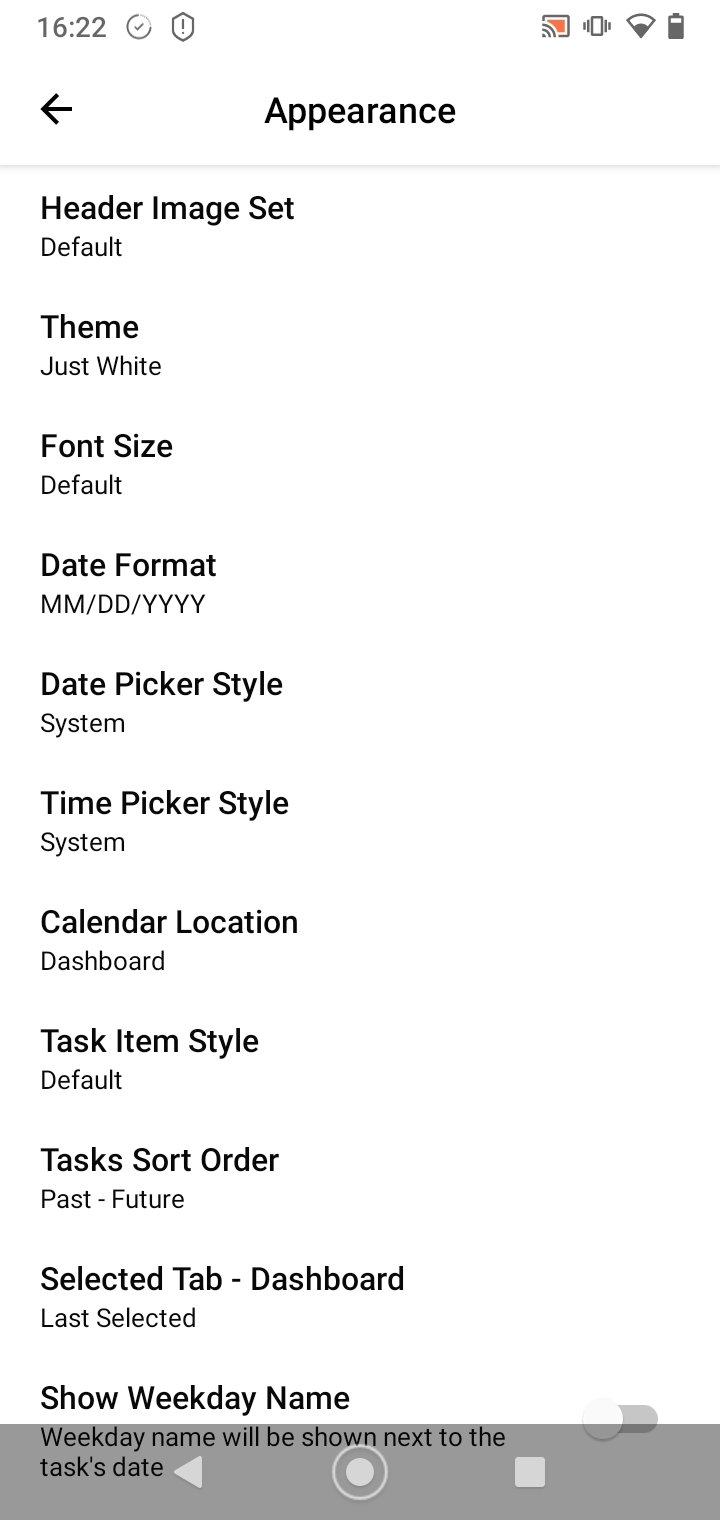Screen dimensions: 720x1520
Task: Choose the Calendar Location setting
Action: pos(360,940)
